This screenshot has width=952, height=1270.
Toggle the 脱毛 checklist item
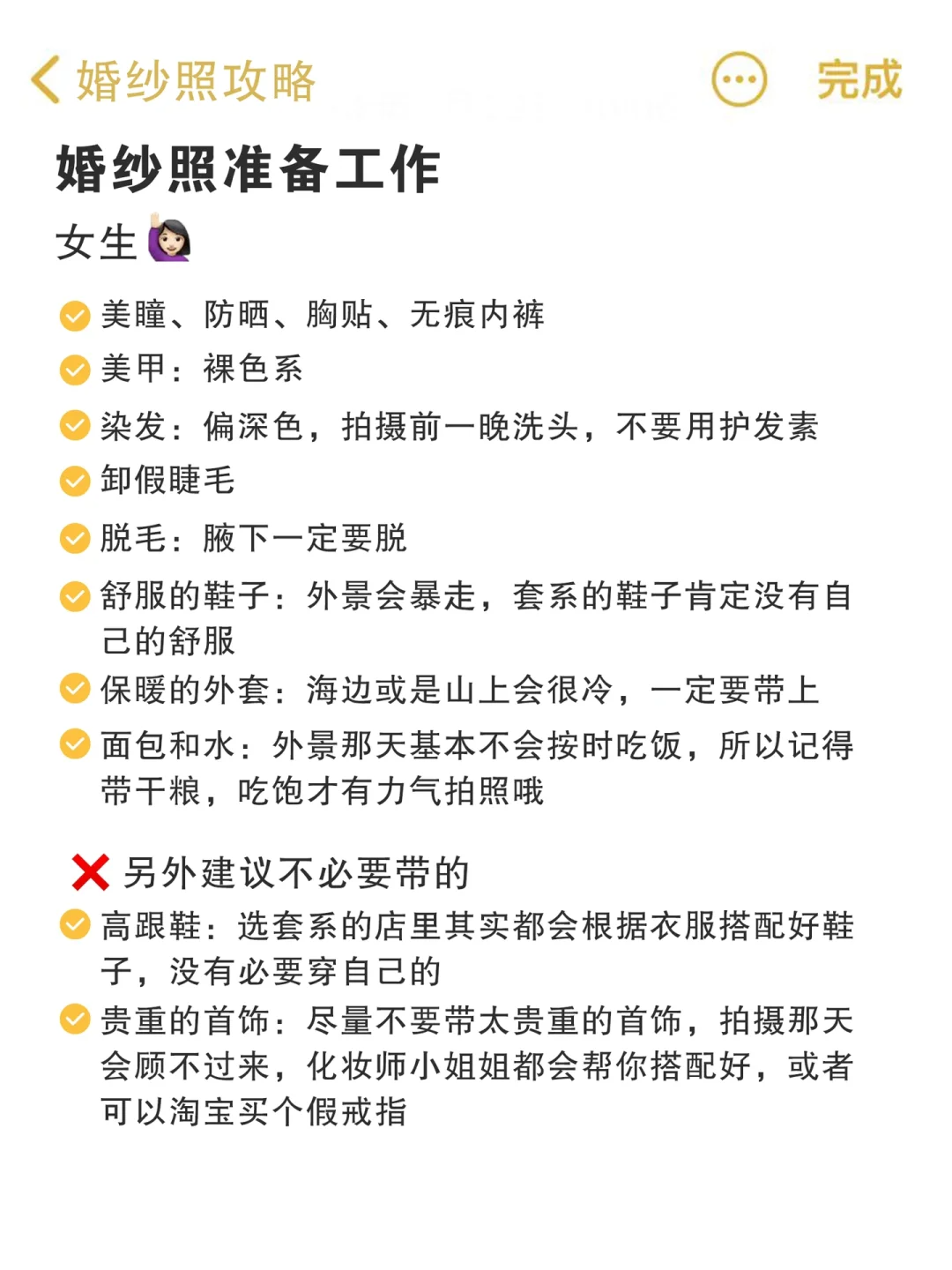[75, 538]
